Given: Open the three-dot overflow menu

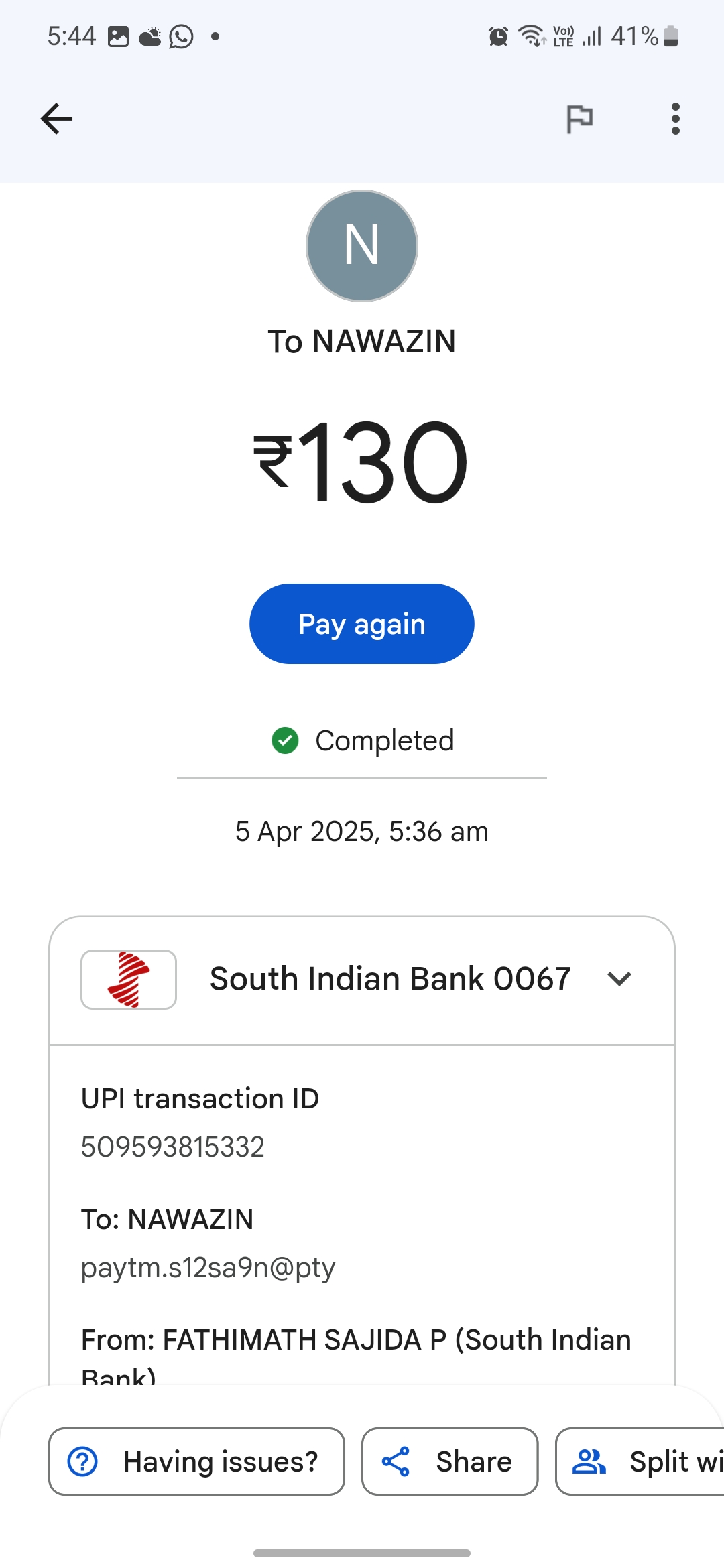Looking at the screenshot, I should [x=675, y=119].
